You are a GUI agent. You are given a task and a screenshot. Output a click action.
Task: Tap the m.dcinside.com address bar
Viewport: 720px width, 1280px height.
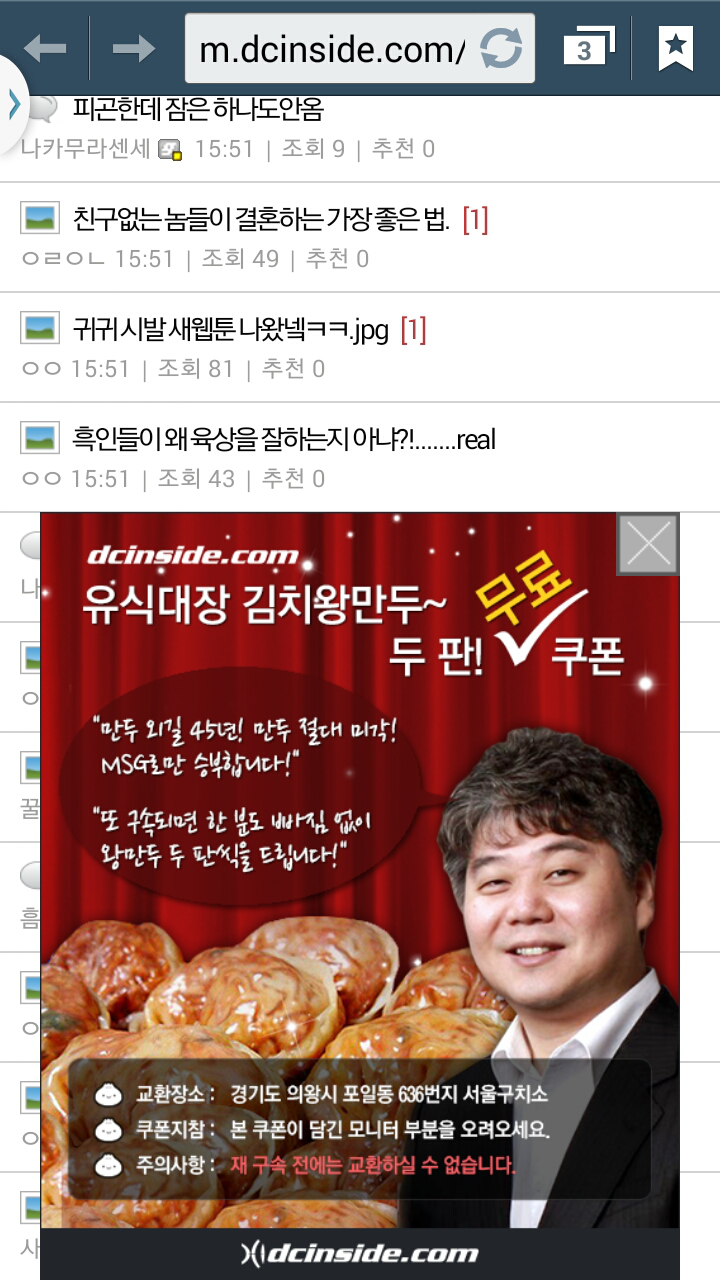click(x=330, y=49)
